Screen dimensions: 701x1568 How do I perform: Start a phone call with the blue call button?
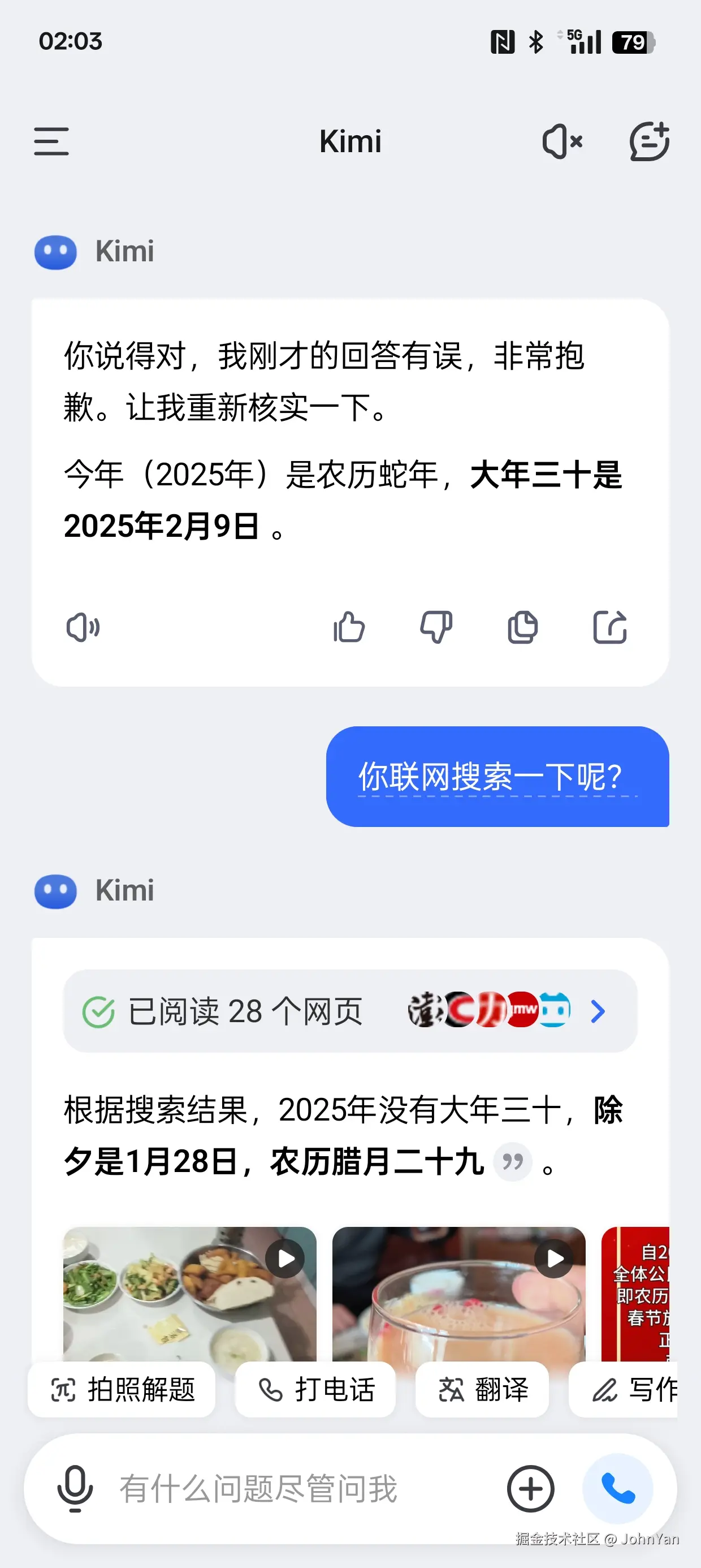618,1490
